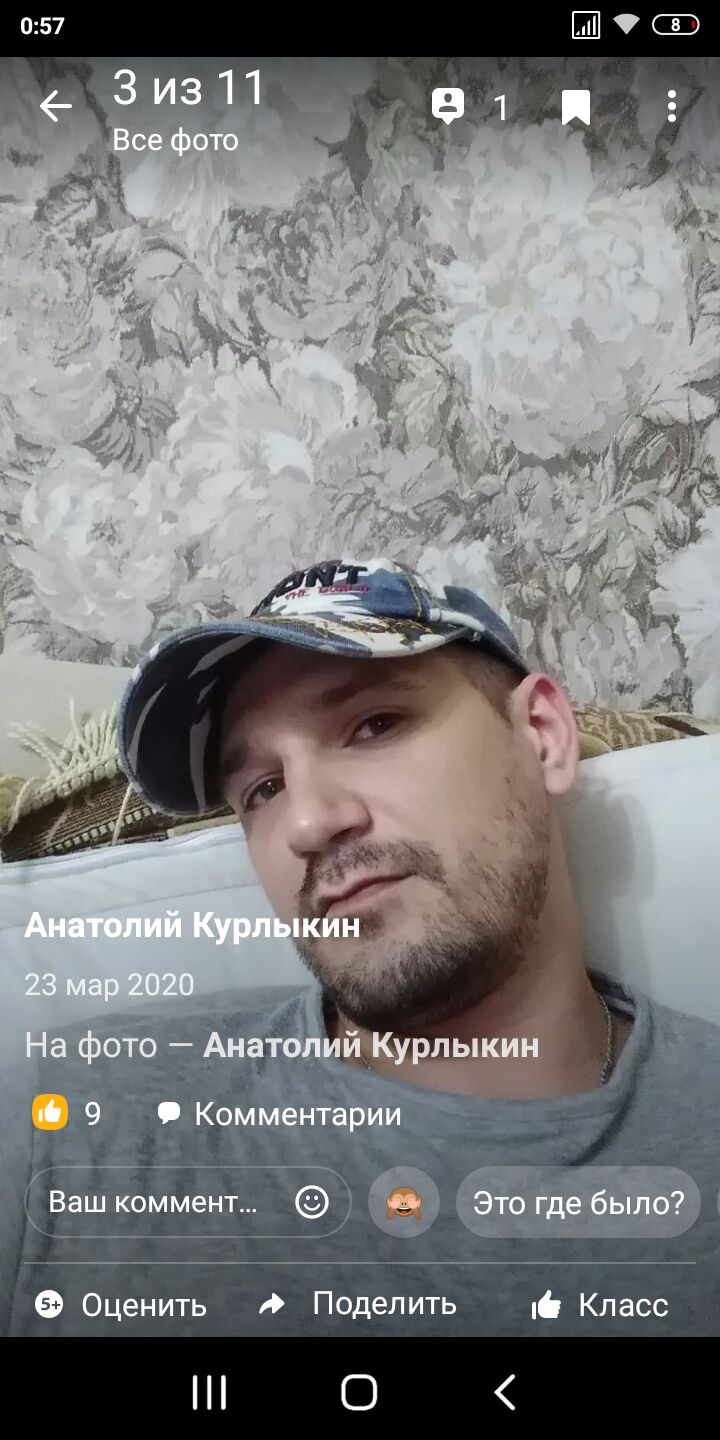Viewport: 720px width, 1440px height.
Task: Go back using the arrow icon
Action: point(55,106)
